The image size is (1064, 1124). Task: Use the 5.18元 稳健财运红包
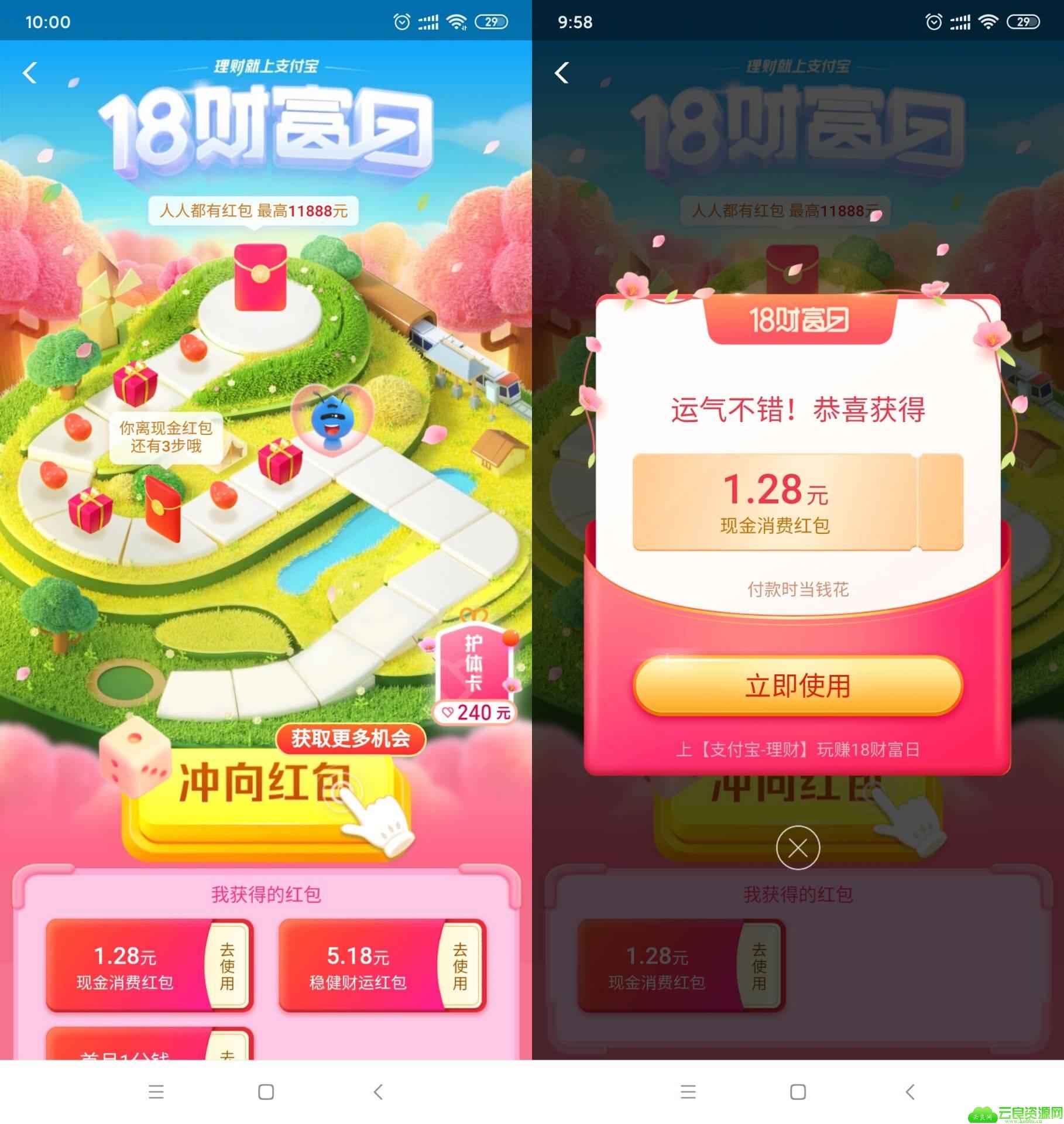click(x=460, y=966)
